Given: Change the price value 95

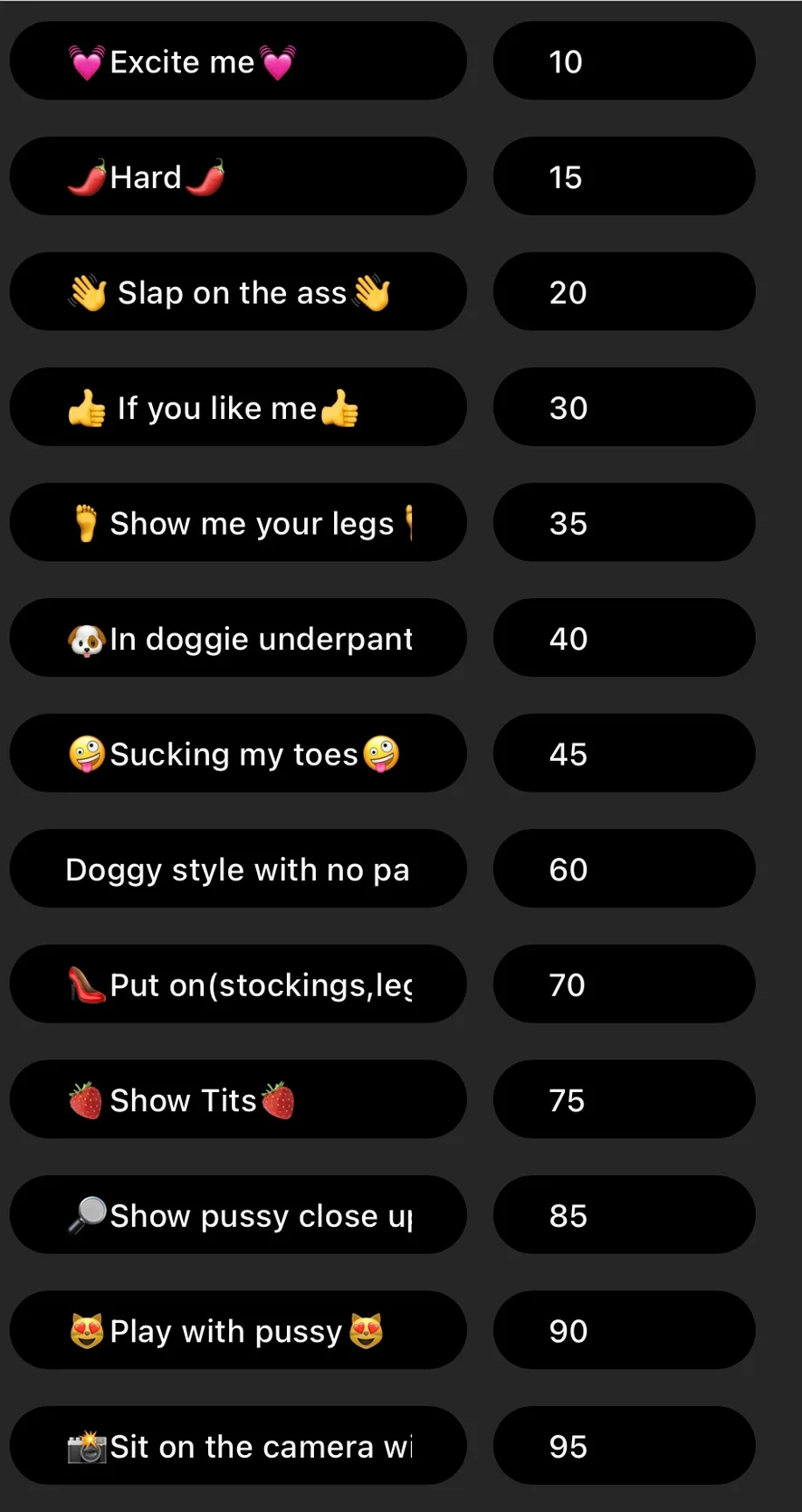Looking at the screenshot, I should [624, 1446].
